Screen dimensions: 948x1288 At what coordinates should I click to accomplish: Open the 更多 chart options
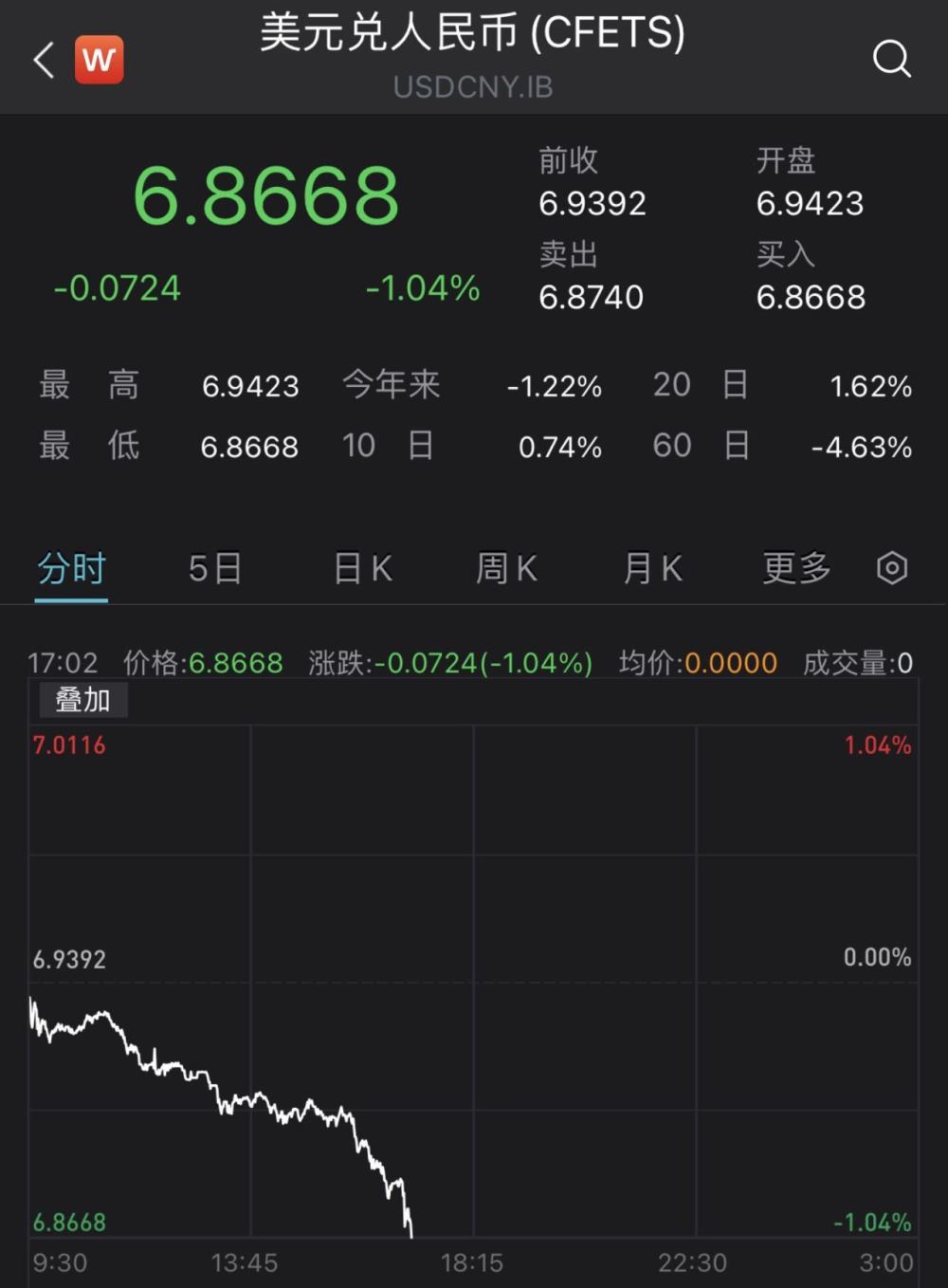796,569
